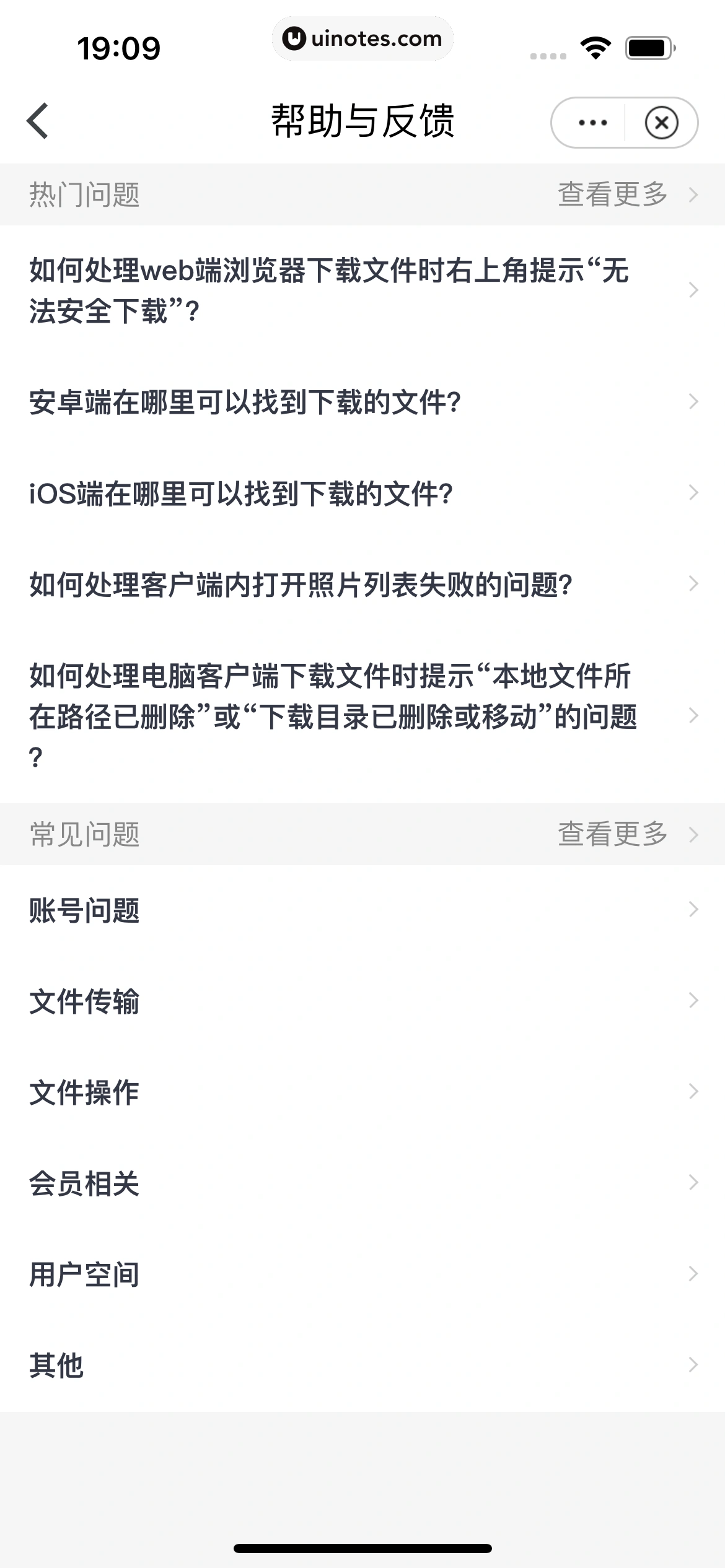Select the 会员相关 category
This screenshot has width=725, height=1568.
pos(86,1183)
